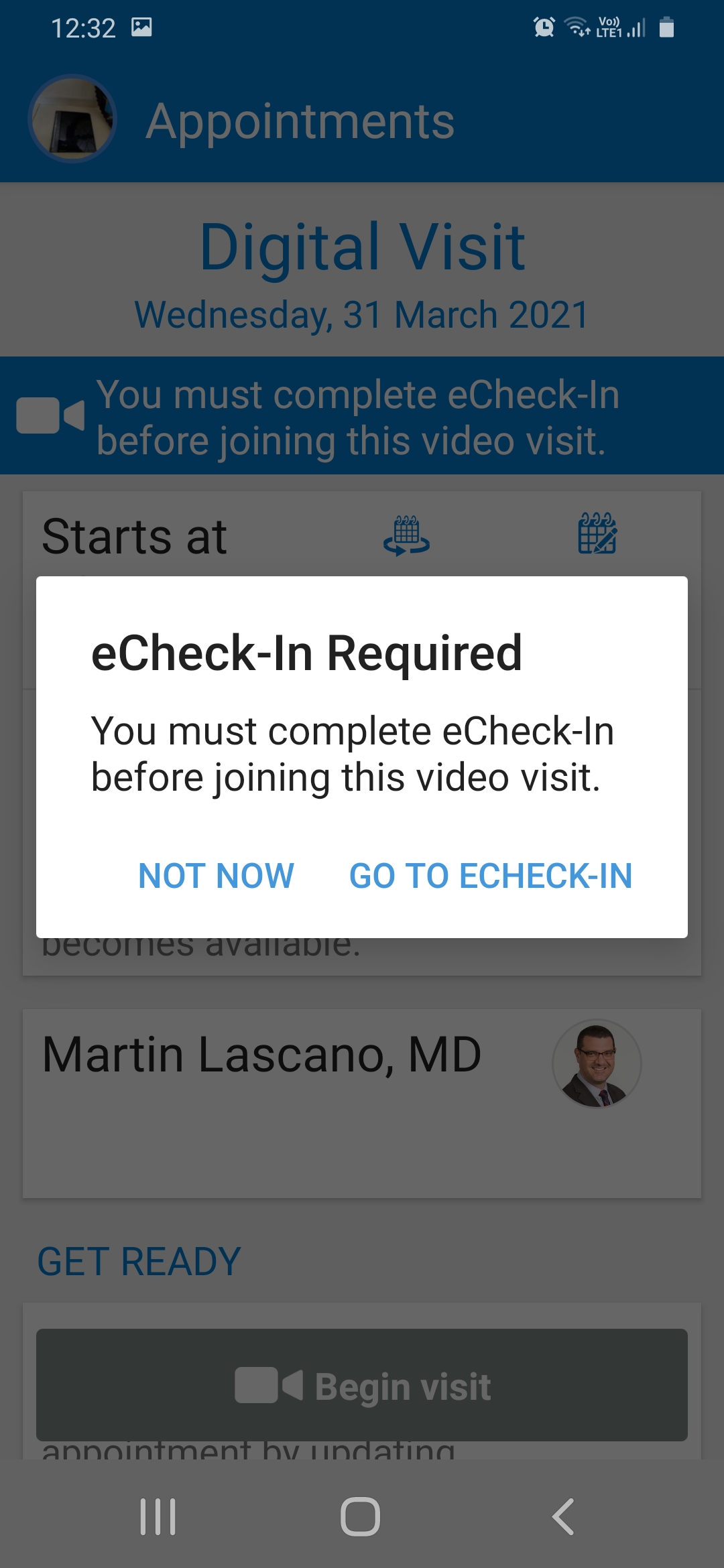Open recent apps from the navigation bar

click(158, 1516)
